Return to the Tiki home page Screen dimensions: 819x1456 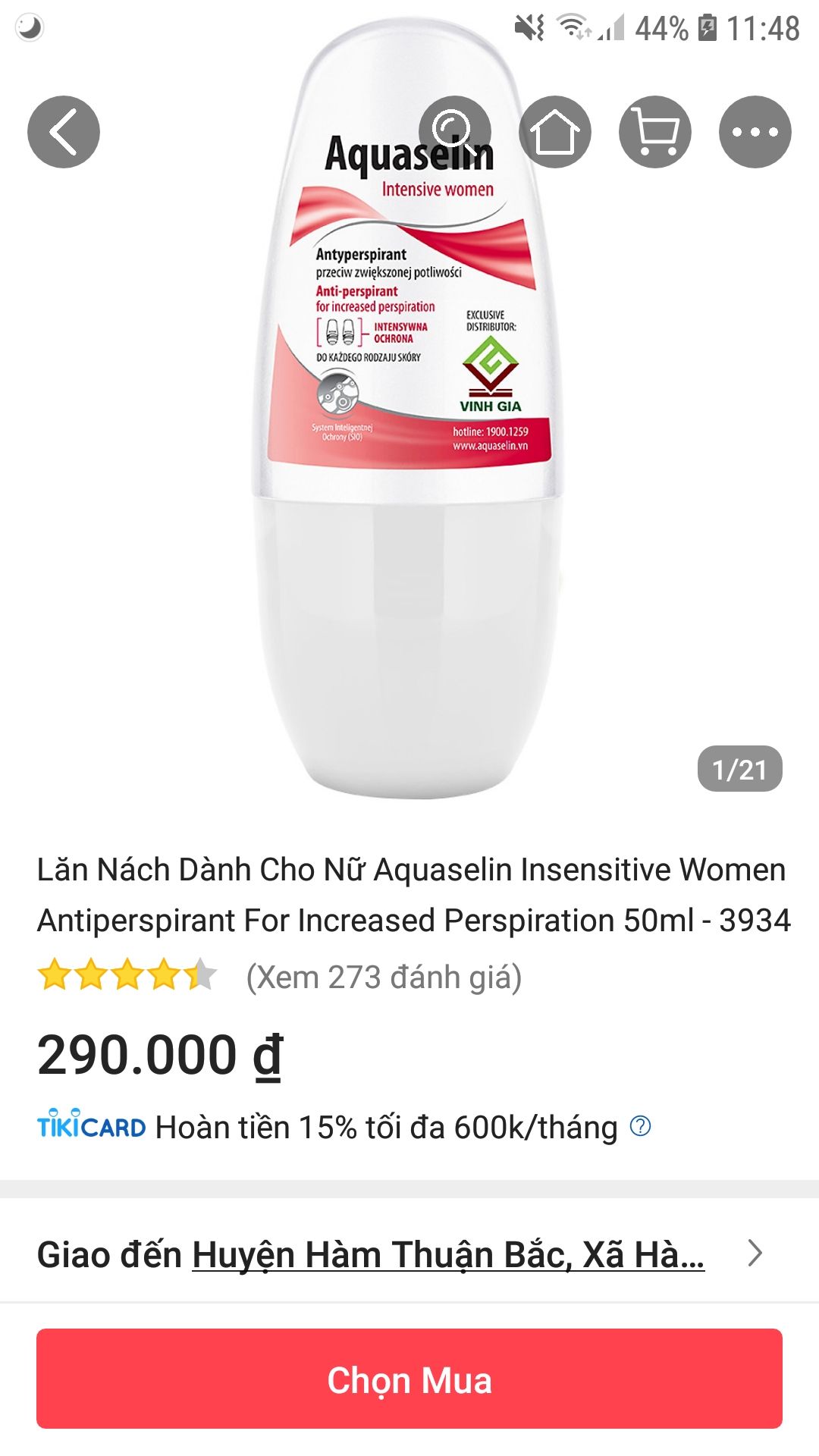click(555, 132)
